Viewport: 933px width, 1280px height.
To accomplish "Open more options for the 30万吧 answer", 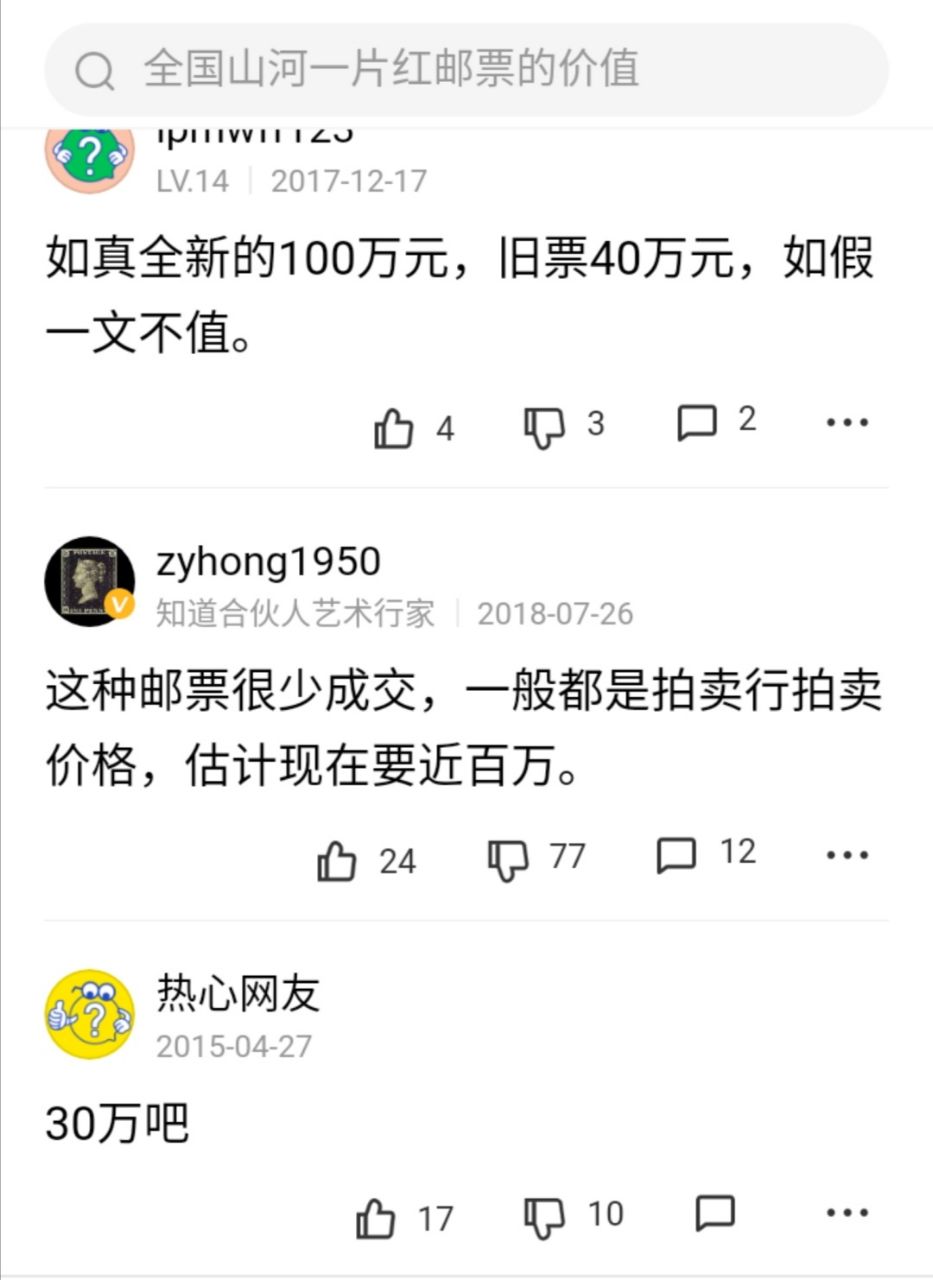I will coord(847,1214).
